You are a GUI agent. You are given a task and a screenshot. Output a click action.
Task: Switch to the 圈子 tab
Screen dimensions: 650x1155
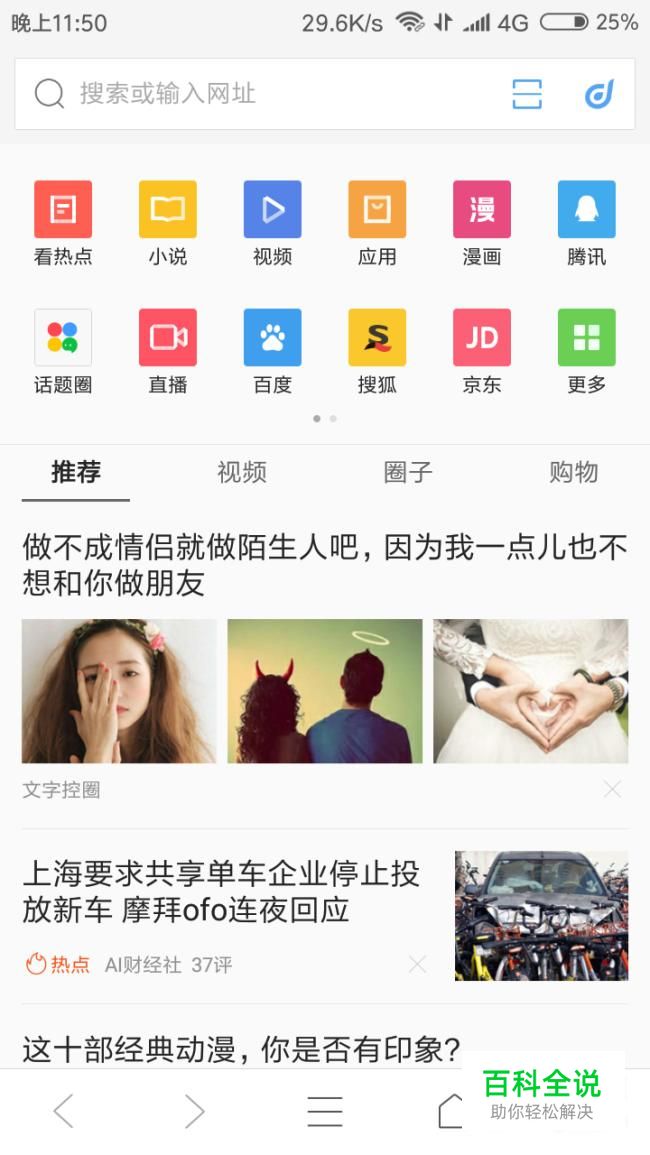pos(408,472)
